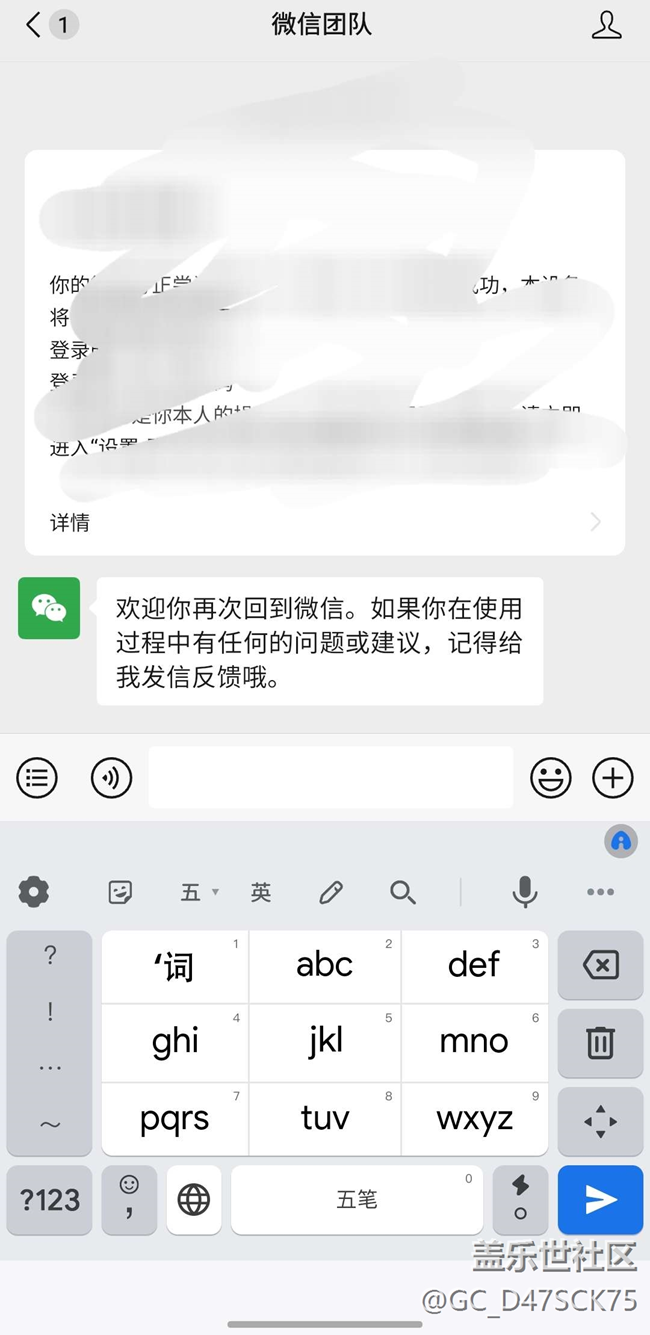Open keyboard settings gear
650x1335 pixels.
(x=34, y=891)
